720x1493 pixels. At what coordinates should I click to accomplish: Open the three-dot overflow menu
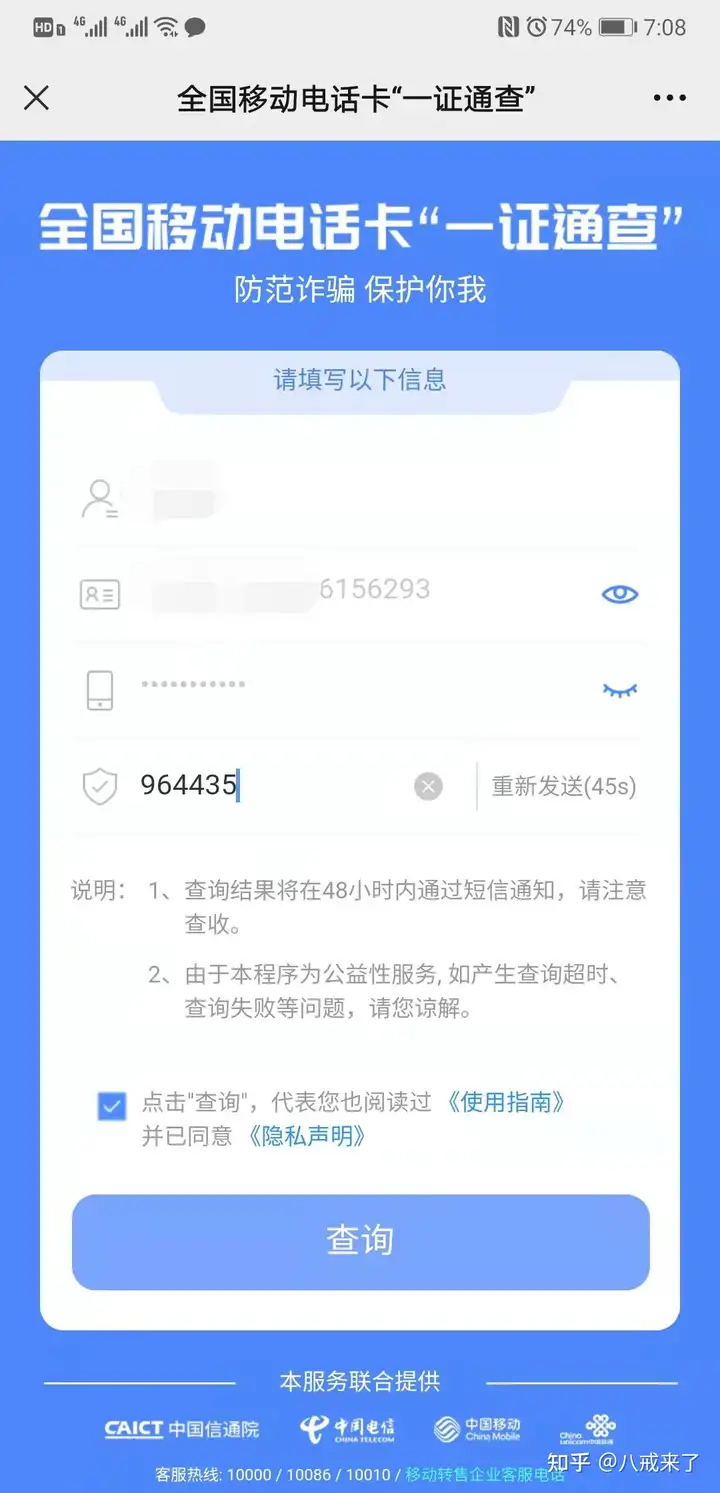point(669,98)
